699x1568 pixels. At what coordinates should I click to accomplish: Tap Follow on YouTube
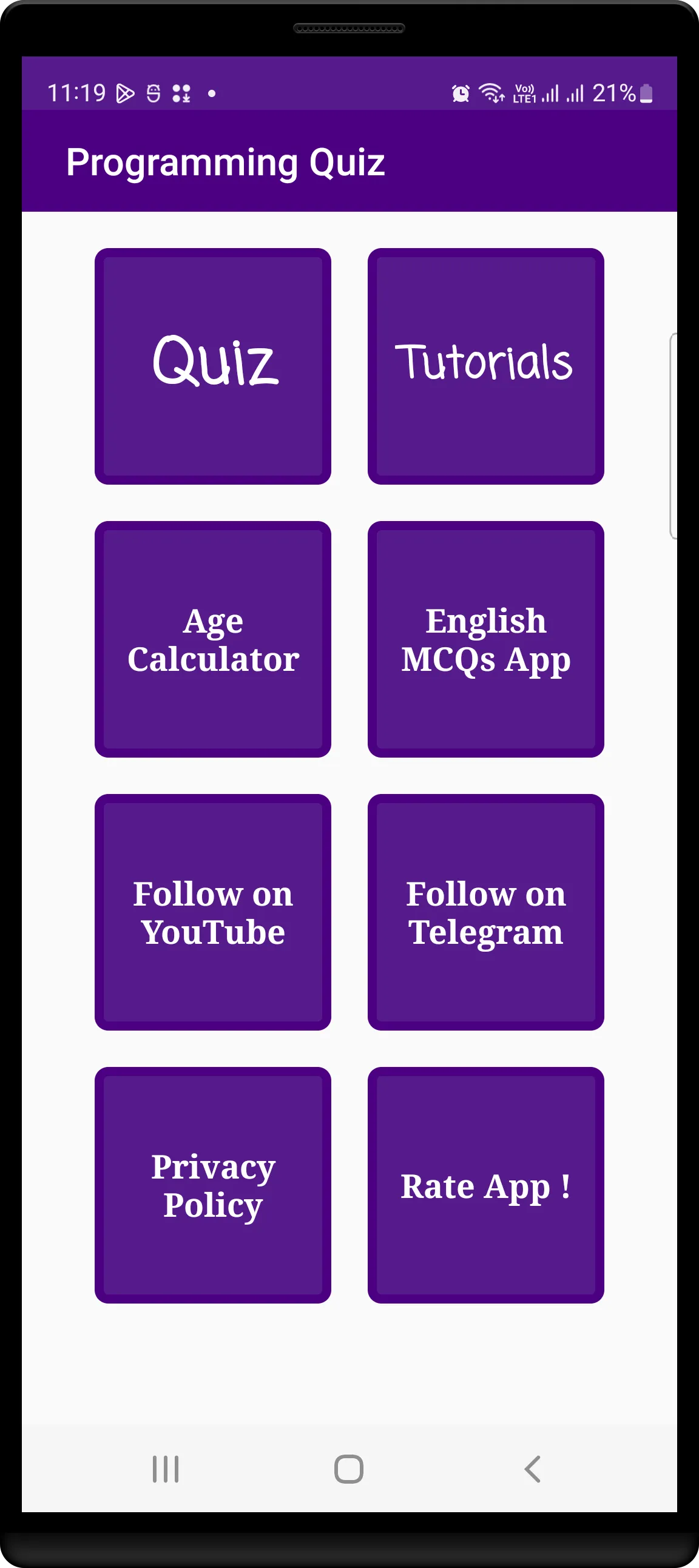tap(212, 912)
